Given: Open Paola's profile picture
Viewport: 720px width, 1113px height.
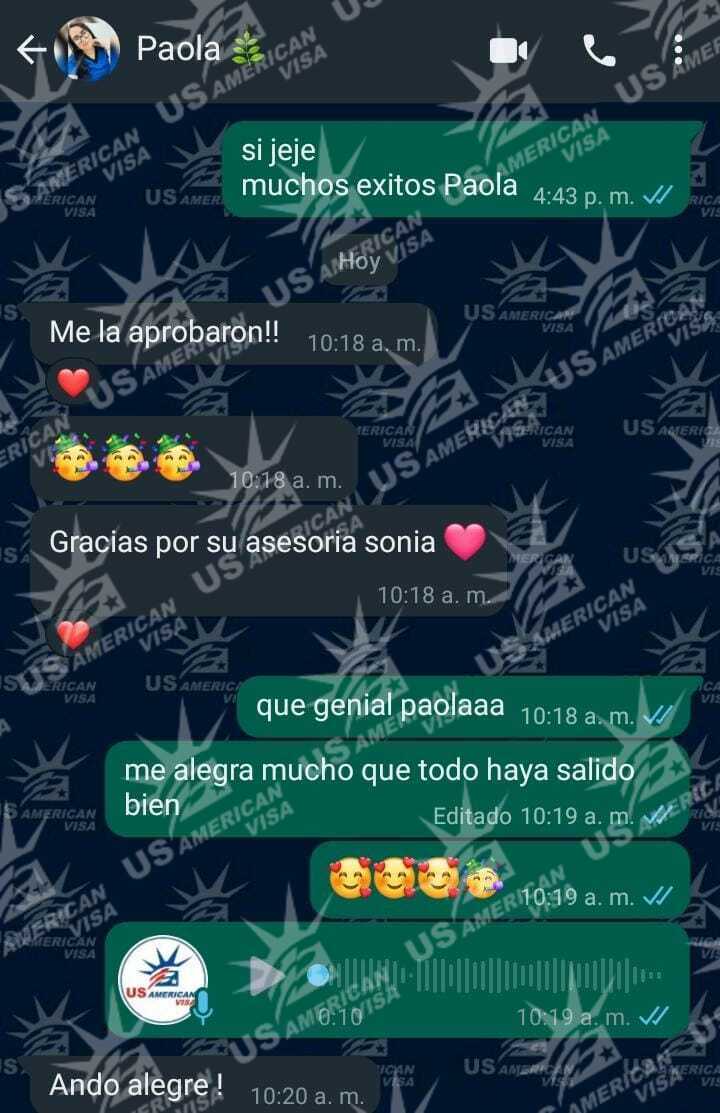Looking at the screenshot, I should point(86,50).
